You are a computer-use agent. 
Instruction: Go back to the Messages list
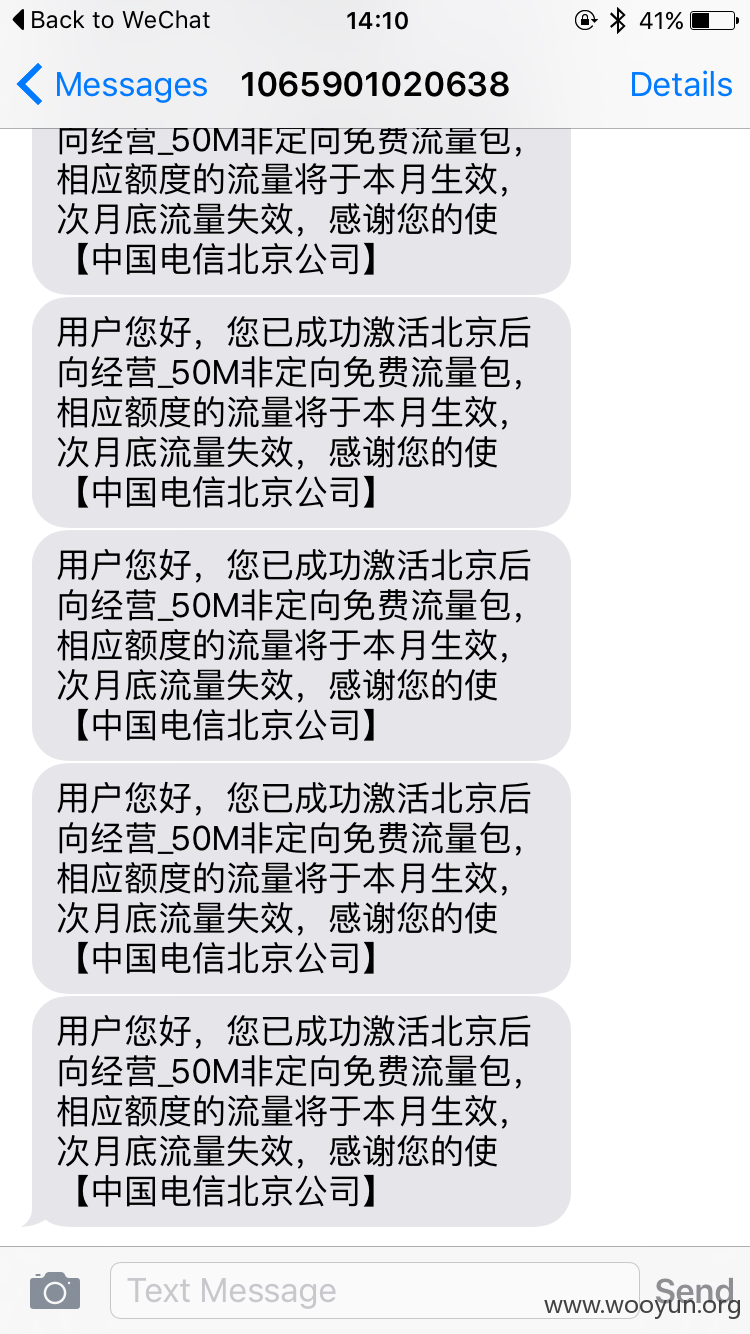112,85
